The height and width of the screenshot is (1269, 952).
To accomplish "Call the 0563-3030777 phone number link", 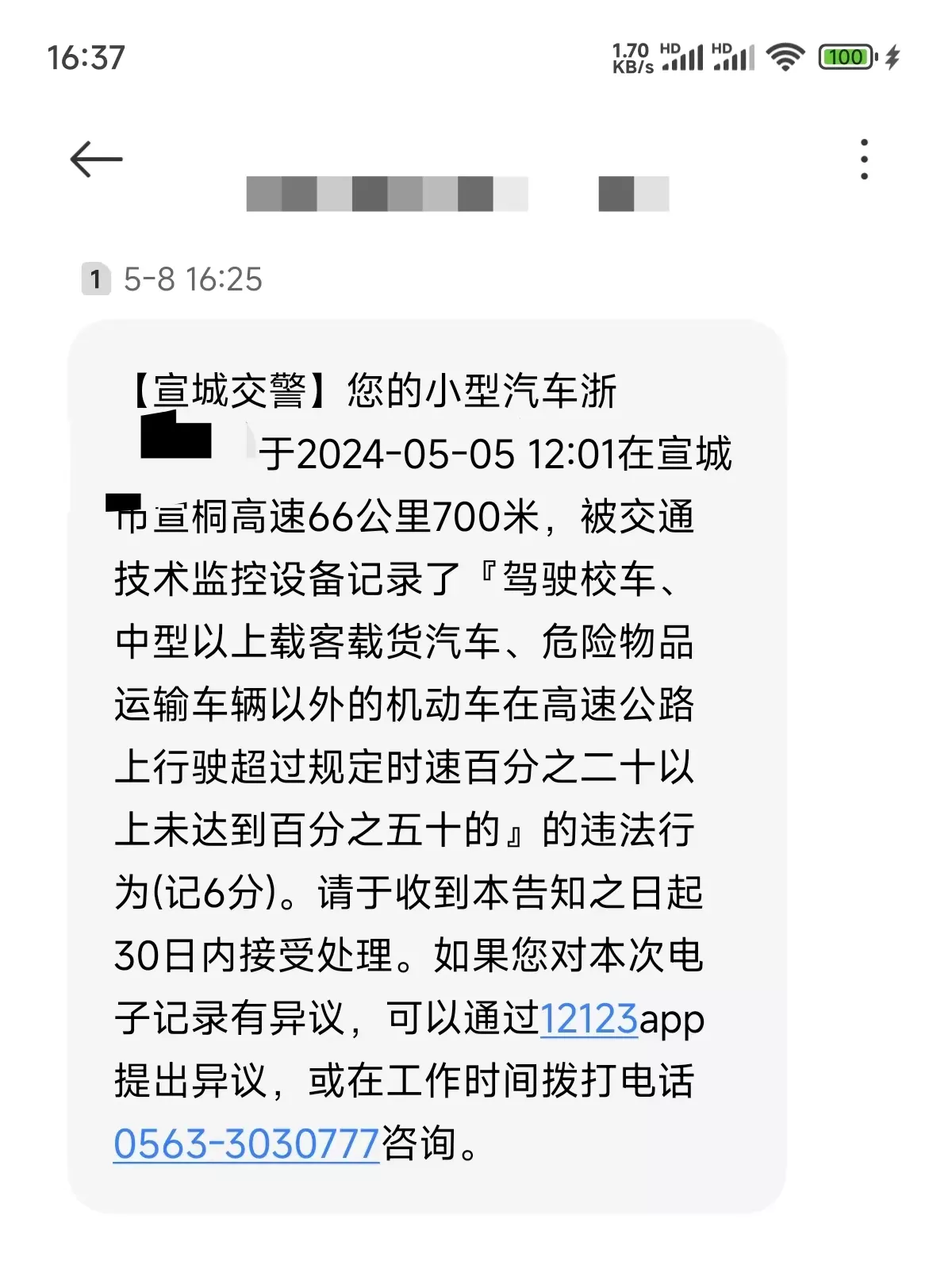I will [x=246, y=1144].
